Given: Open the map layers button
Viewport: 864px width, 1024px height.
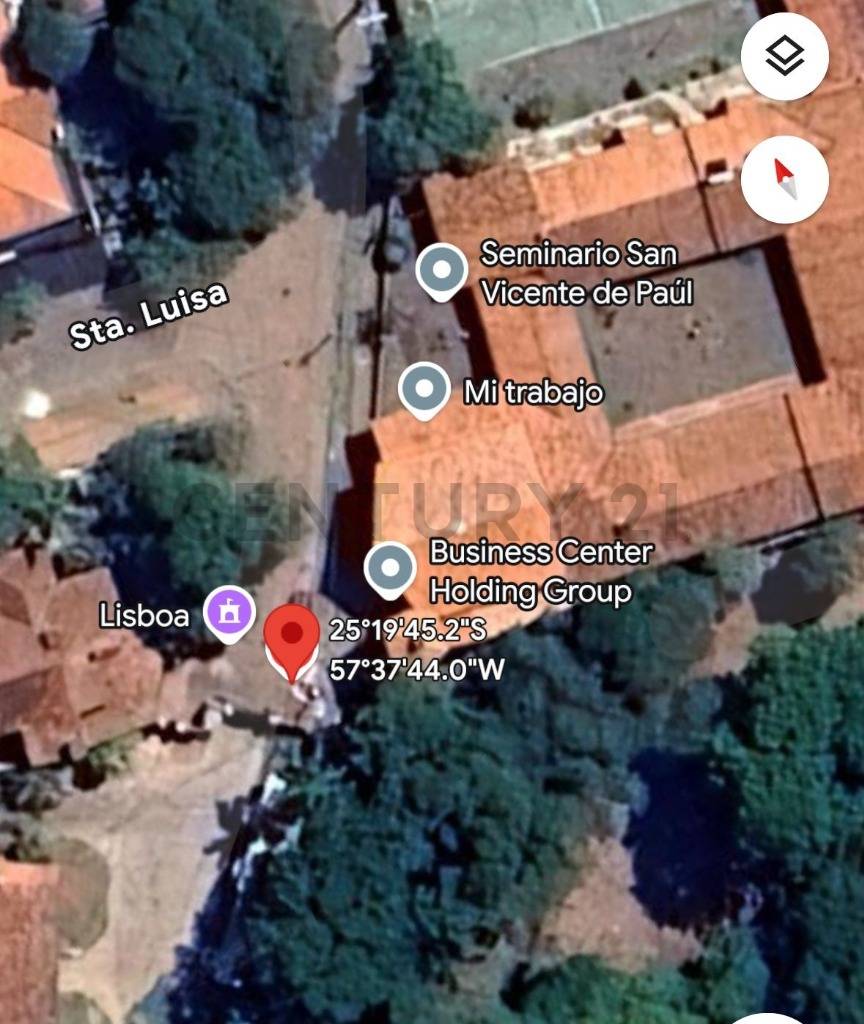Looking at the screenshot, I should [x=785, y=56].
